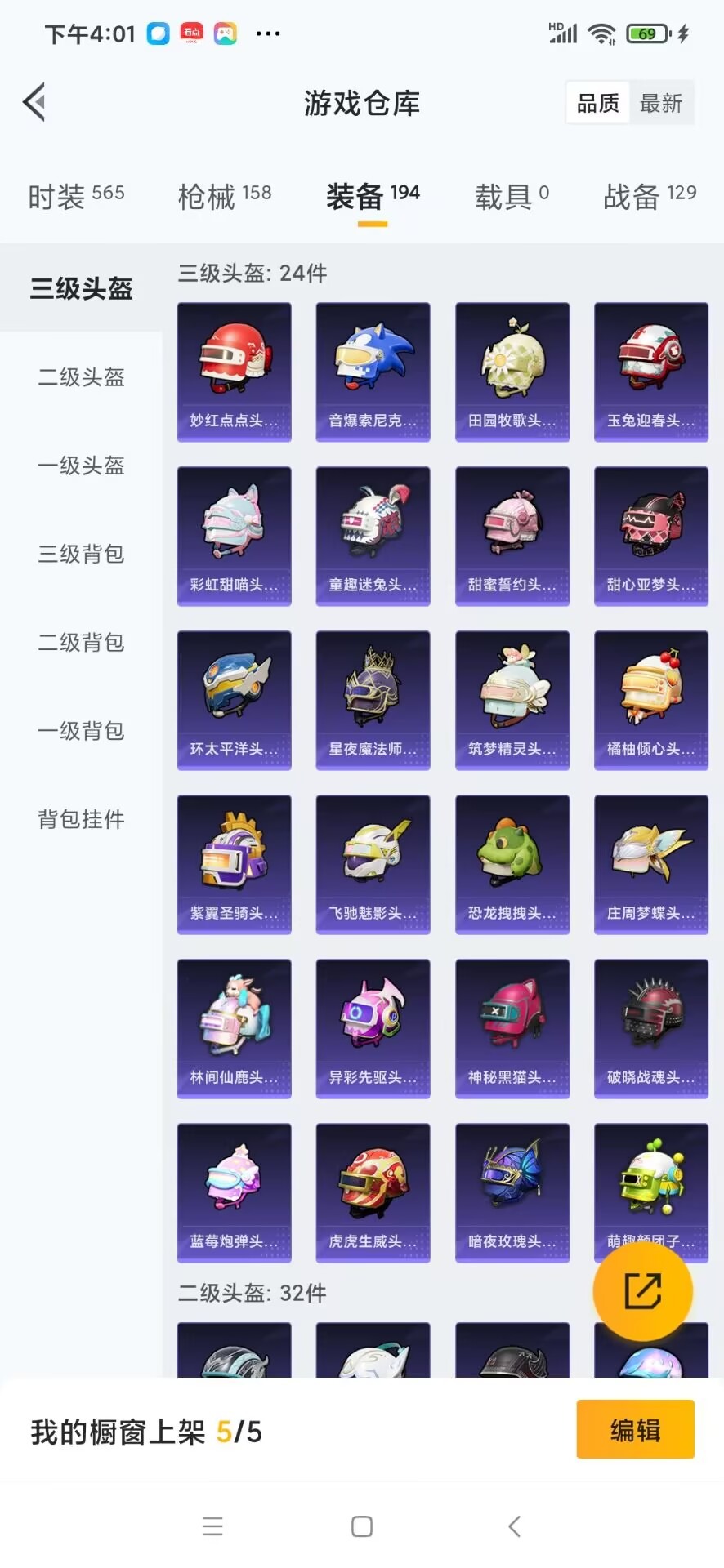The width and height of the screenshot is (724, 1568).
Task: Switch to the 枪械 tab
Action: (x=225, y=196)
